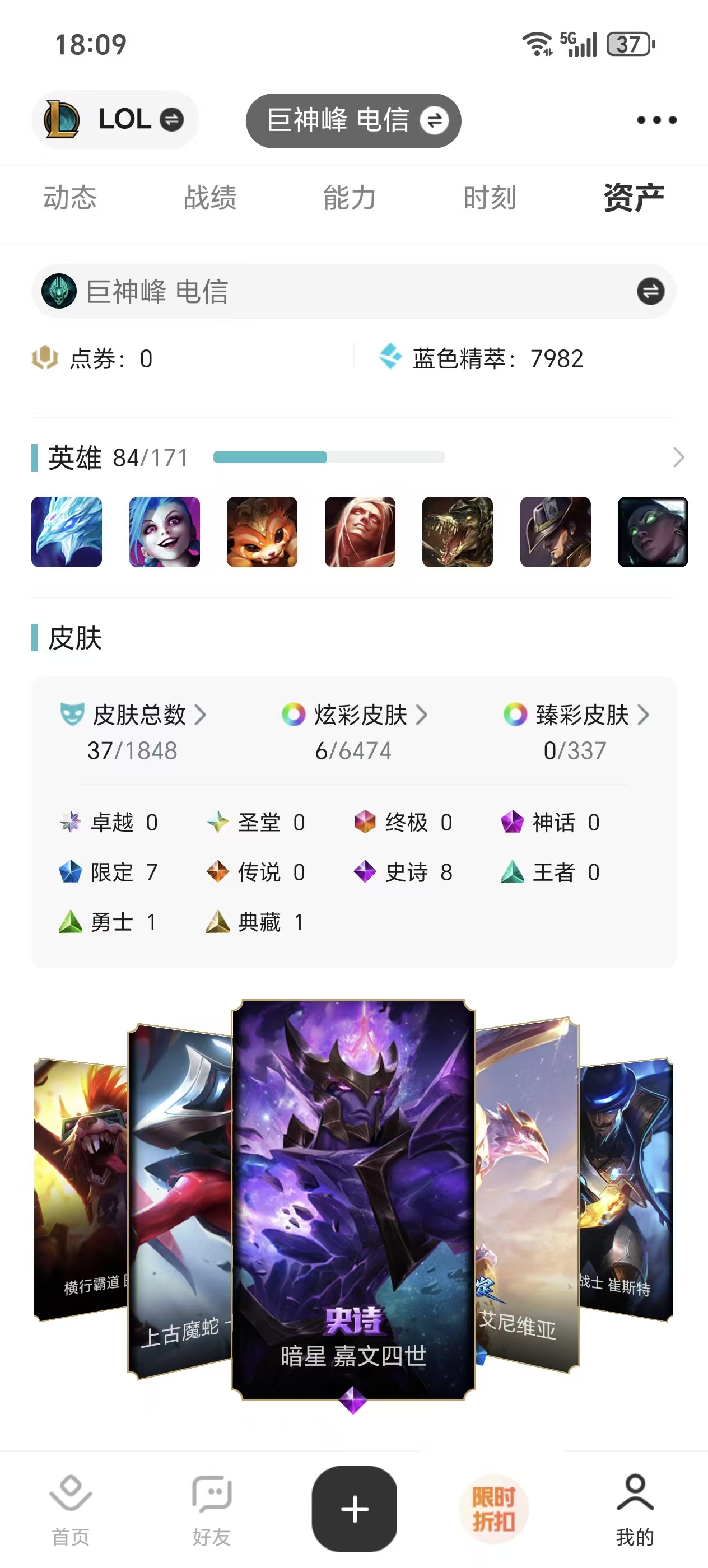The image size is (708, 1568).
Task: Switch to the 战绩 tab
Action: pos(210,198)
